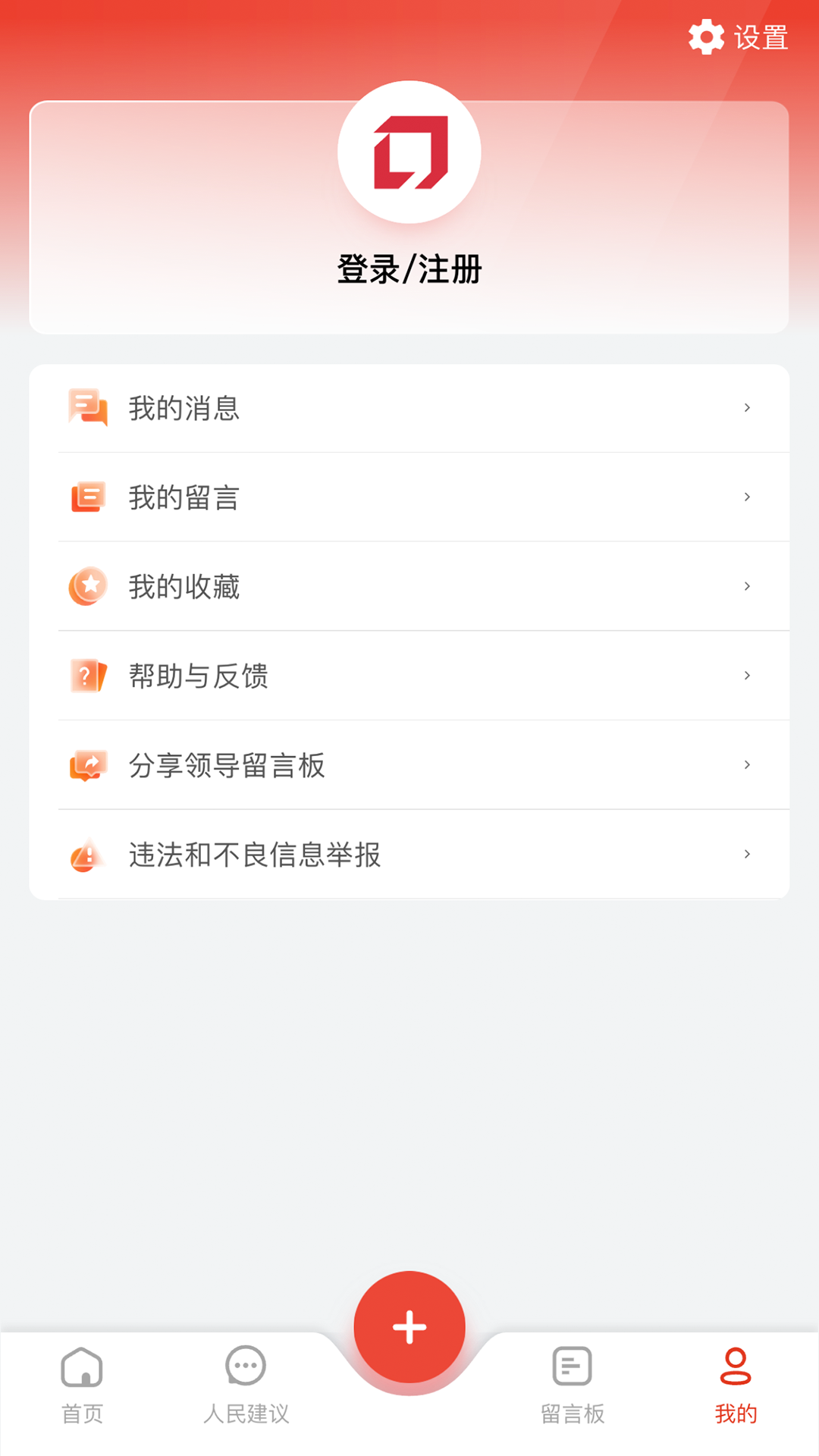The height and width of the screenshot is (1456, 819).
Task: Tap 登录/注册 to sign in
Action: (409, 269)
